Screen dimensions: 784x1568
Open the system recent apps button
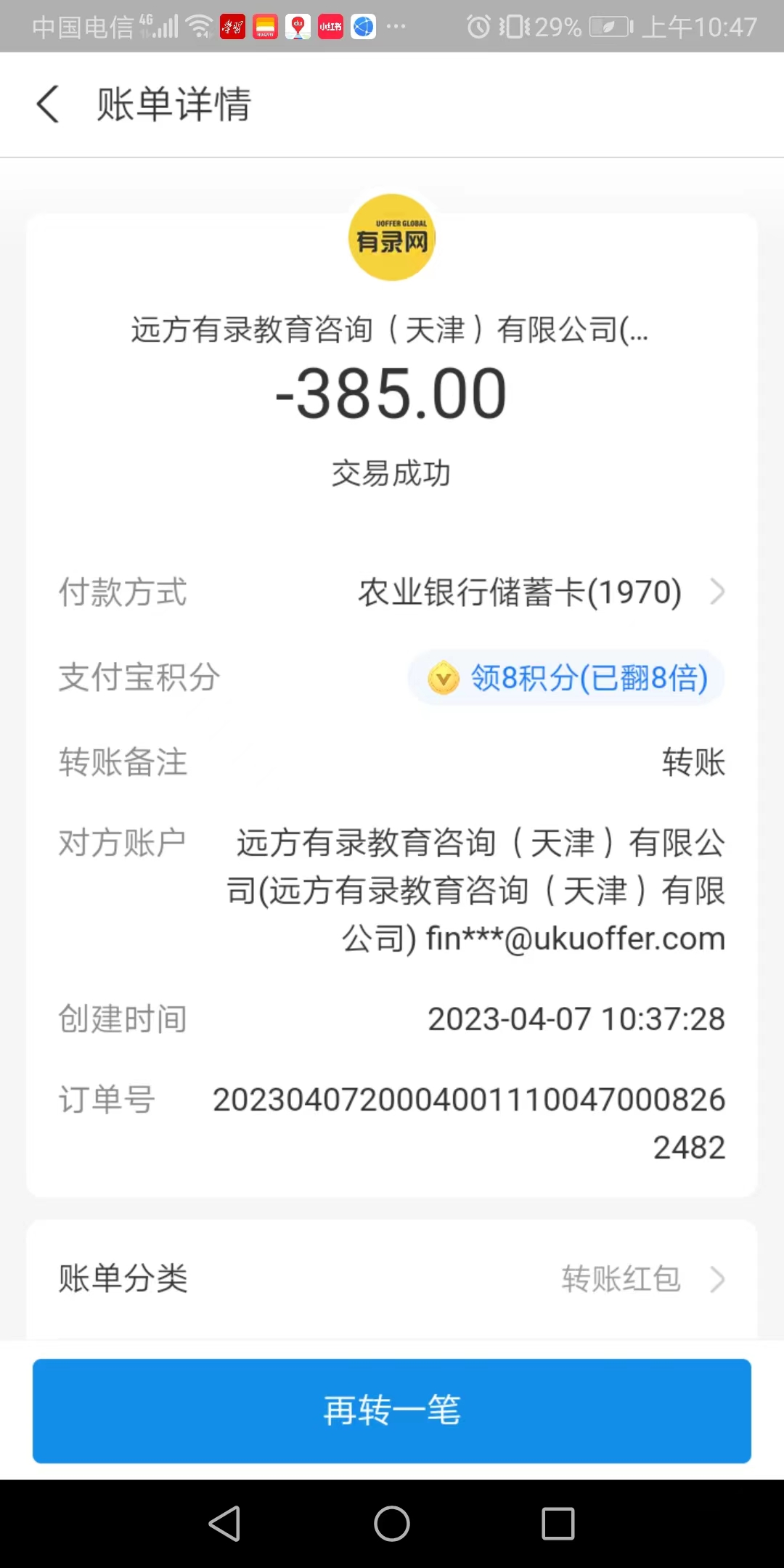[x=558, y=1523]
